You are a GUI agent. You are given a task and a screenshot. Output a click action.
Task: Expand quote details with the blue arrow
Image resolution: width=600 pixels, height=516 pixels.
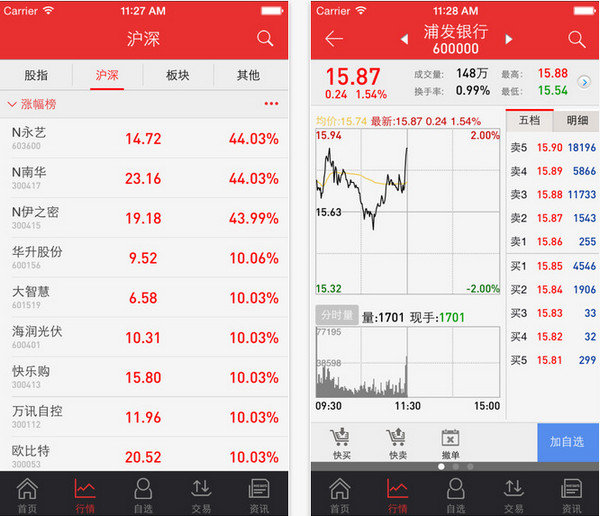[584, 82]
